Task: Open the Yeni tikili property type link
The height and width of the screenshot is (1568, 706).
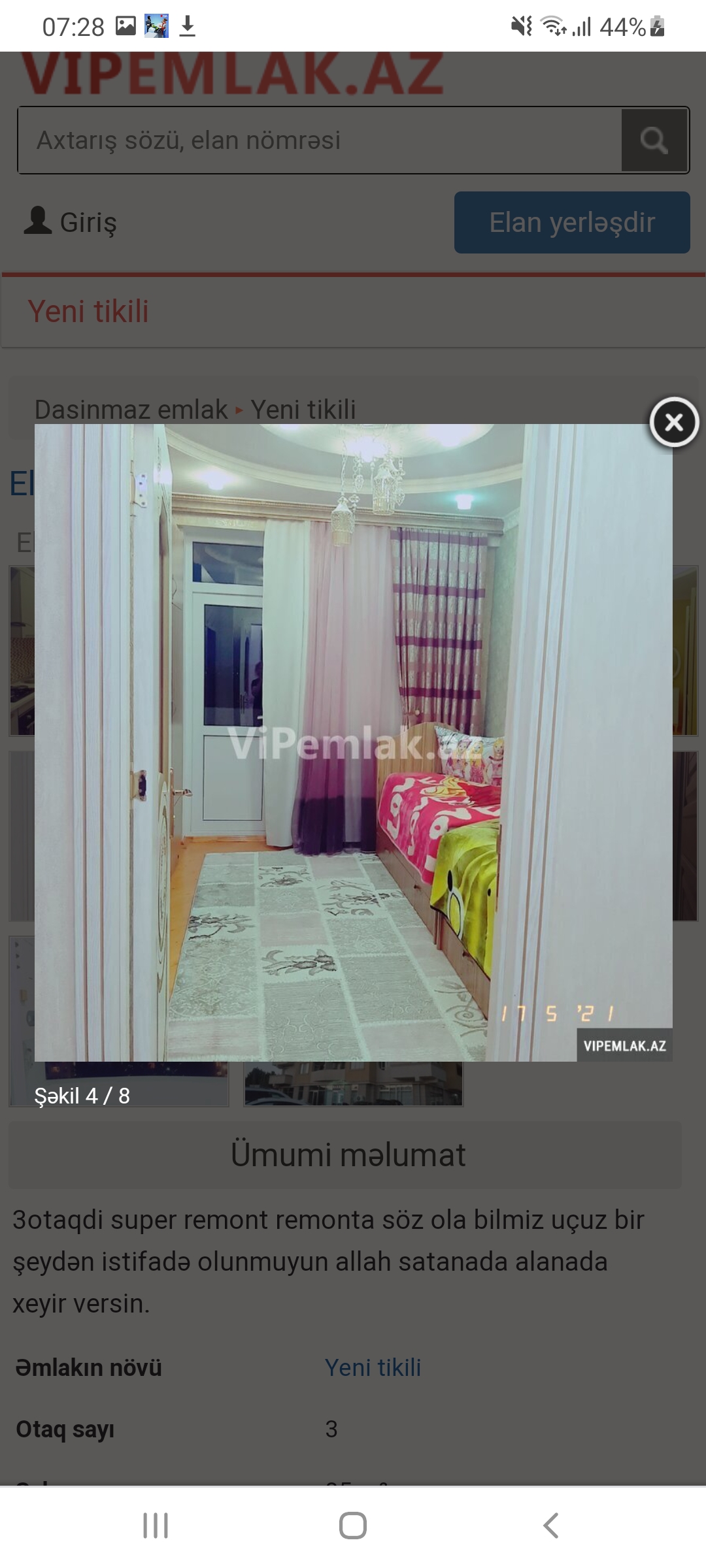Action: (x=373, y=1367)
